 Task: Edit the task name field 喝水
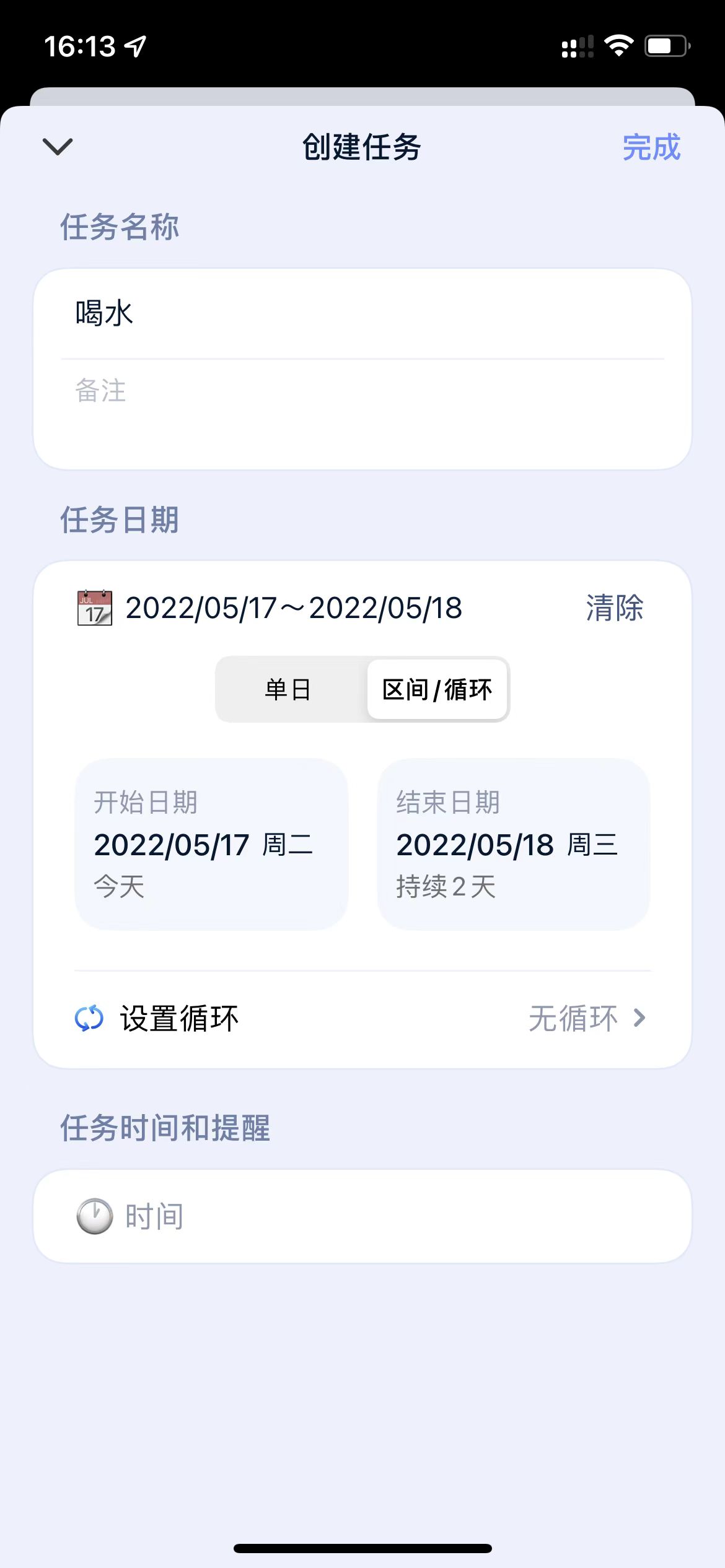[362, 313]
